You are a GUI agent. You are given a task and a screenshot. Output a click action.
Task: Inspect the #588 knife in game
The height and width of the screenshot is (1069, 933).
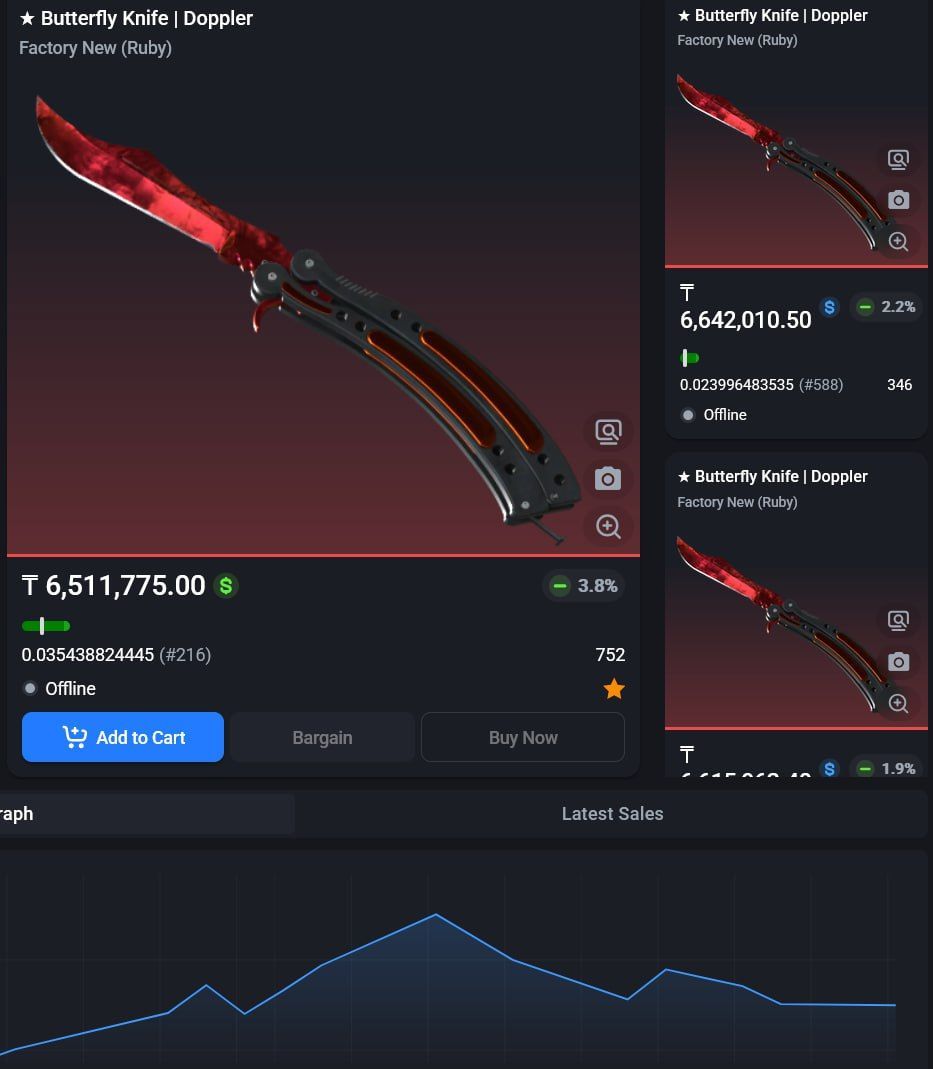point(898,159)
